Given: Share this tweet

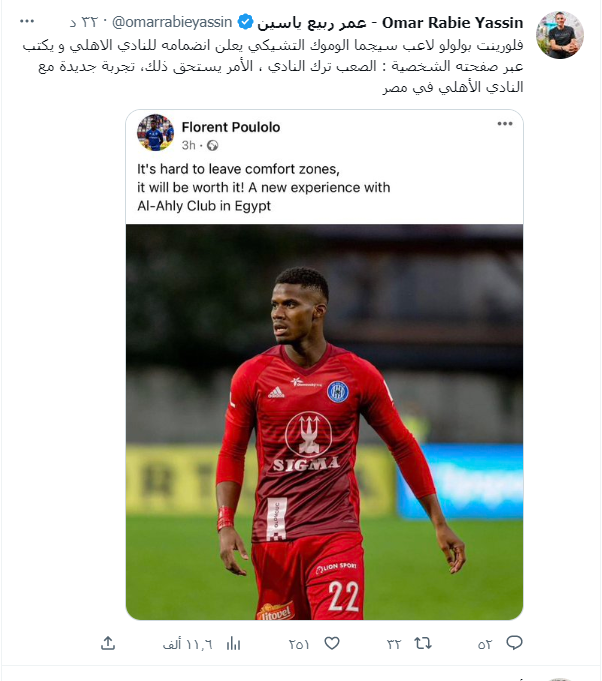Looking at the screenshot, I should click(x=108, y=644).
